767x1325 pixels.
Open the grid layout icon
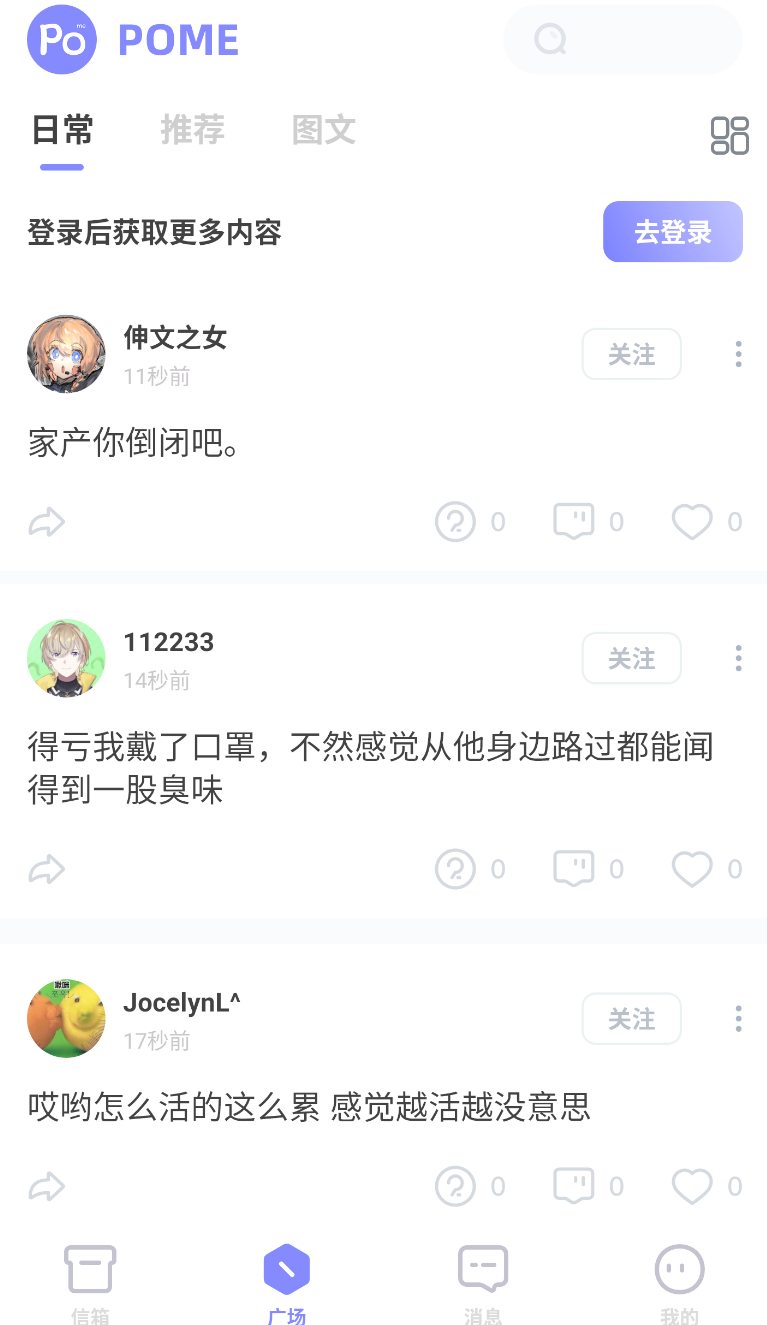729,135
